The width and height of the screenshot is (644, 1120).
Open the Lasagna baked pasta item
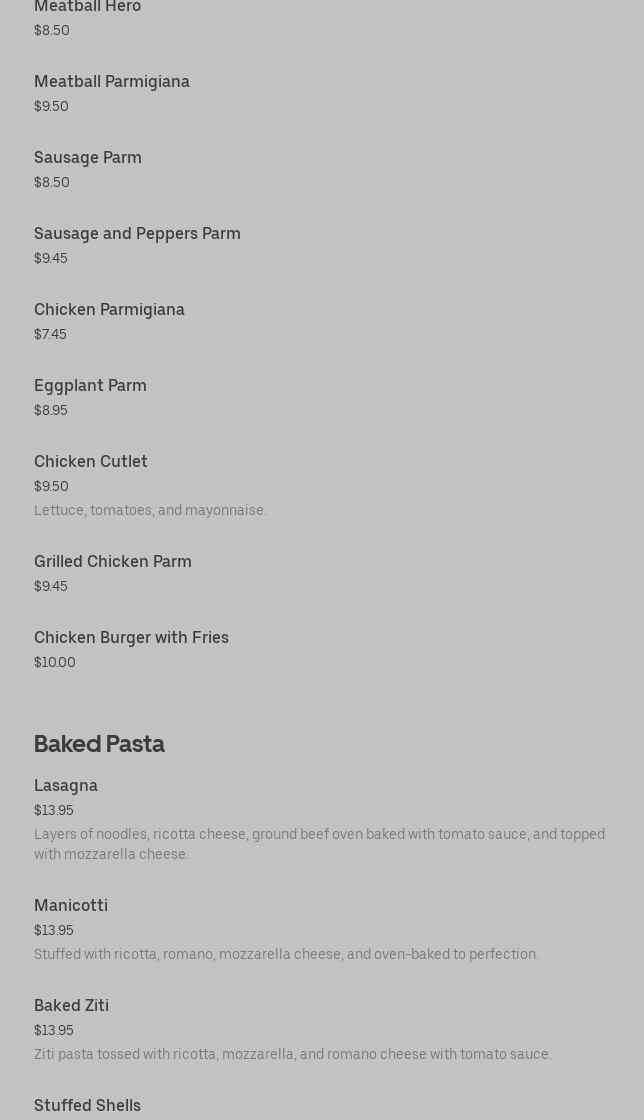point(66,786)
